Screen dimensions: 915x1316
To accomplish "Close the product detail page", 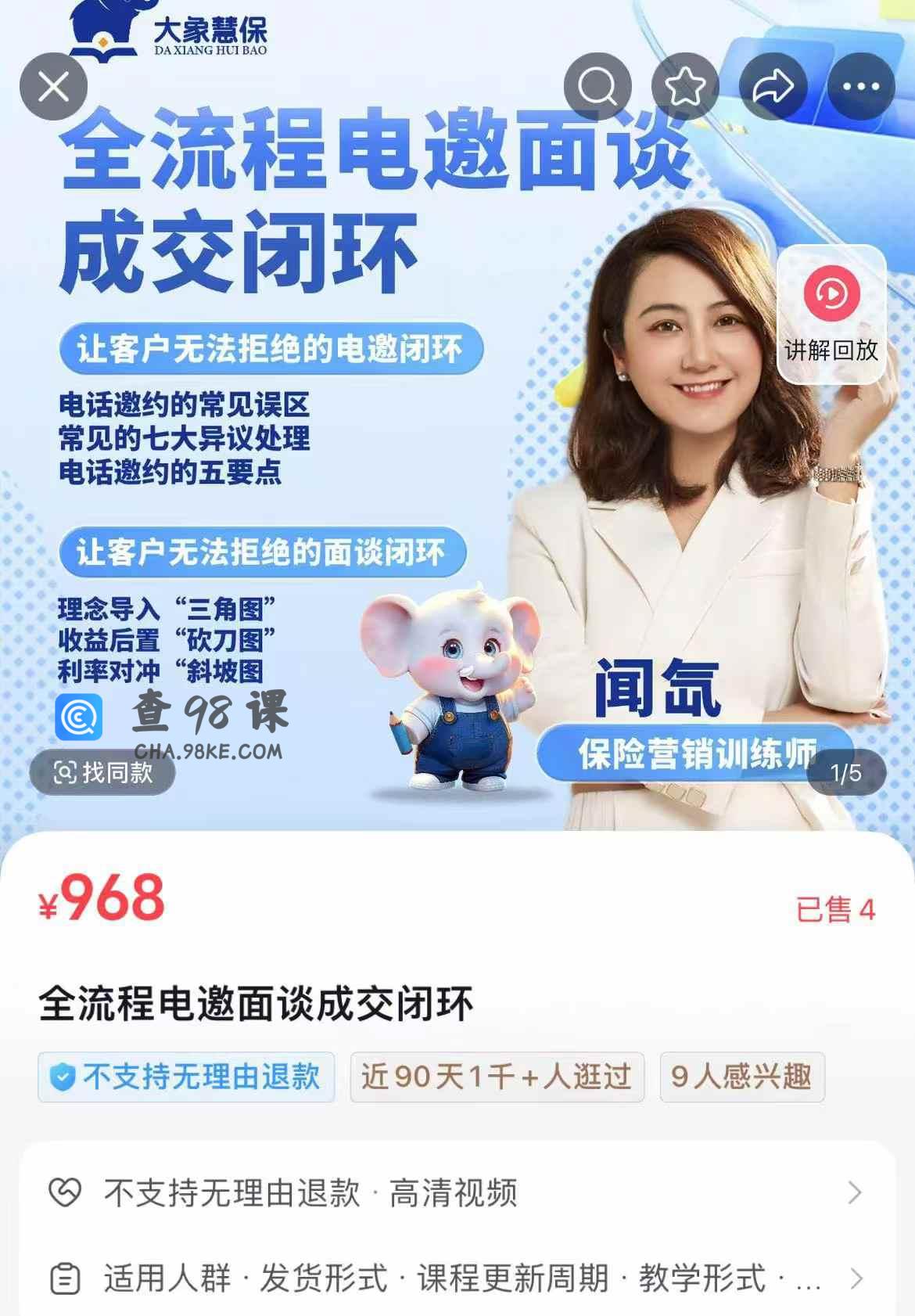I will (53, 86).
